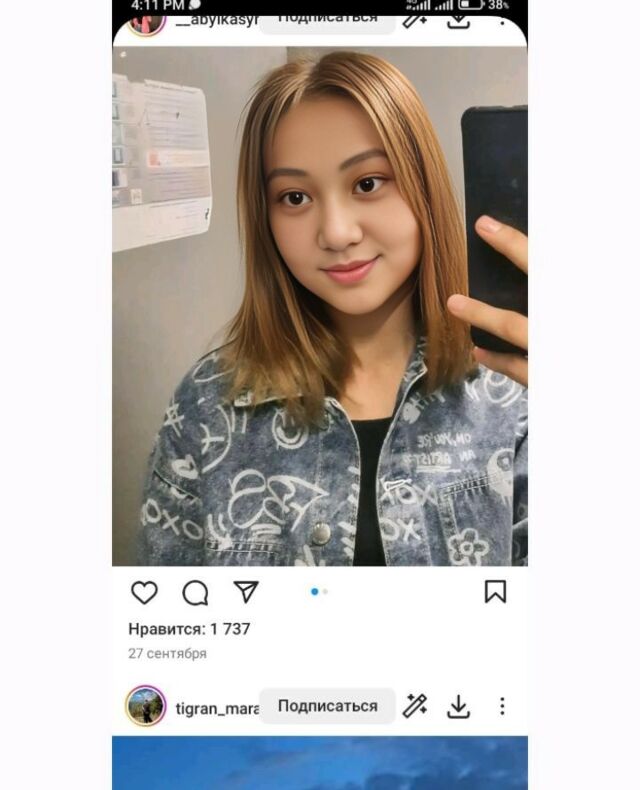The image size is (640, 790).
Task: Tap Подписаться next to tigran_mara
Action: pos(327,706)
